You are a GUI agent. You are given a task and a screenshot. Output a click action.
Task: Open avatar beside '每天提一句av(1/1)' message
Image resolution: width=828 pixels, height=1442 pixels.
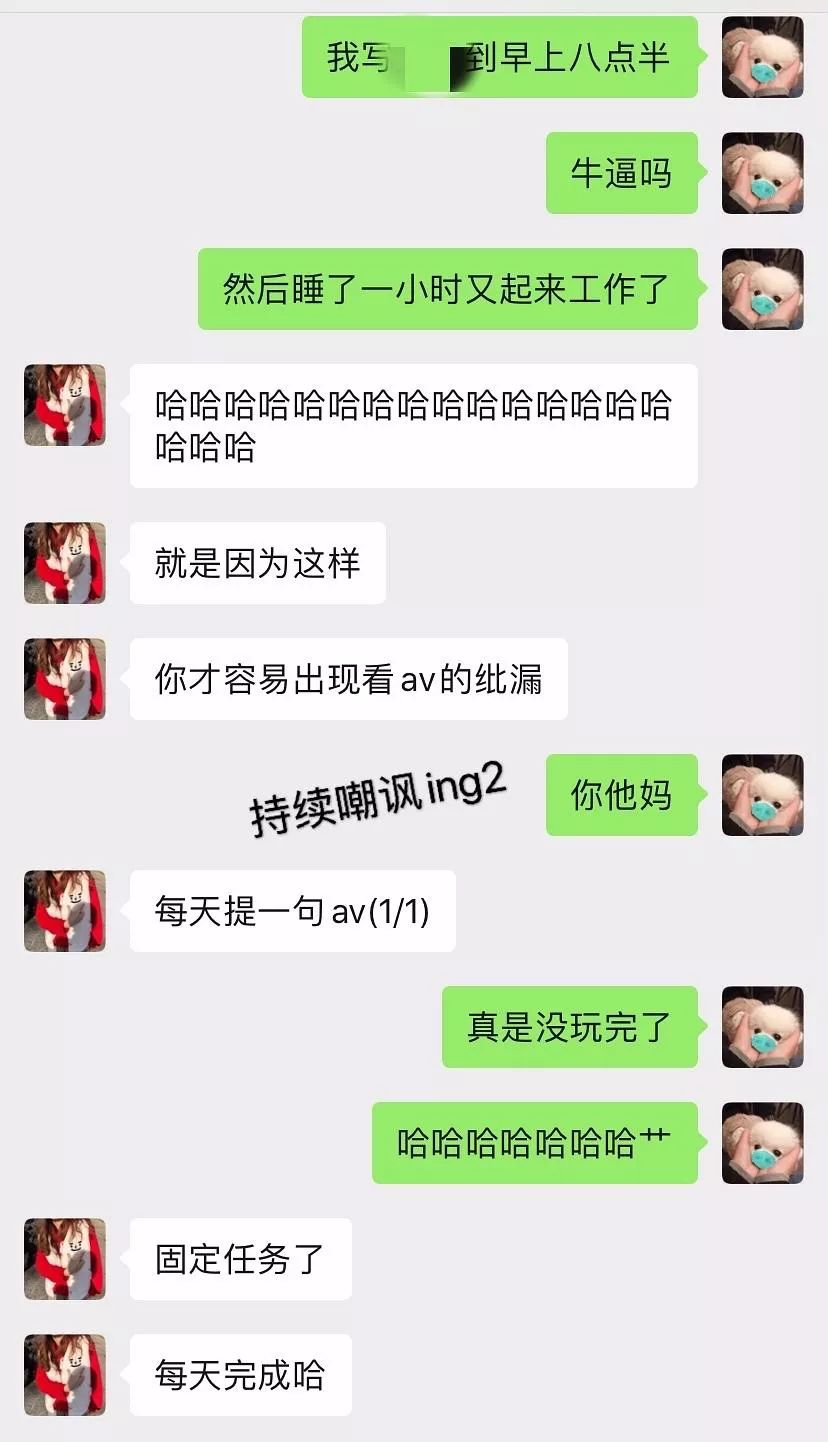click(x=64, y=910)
